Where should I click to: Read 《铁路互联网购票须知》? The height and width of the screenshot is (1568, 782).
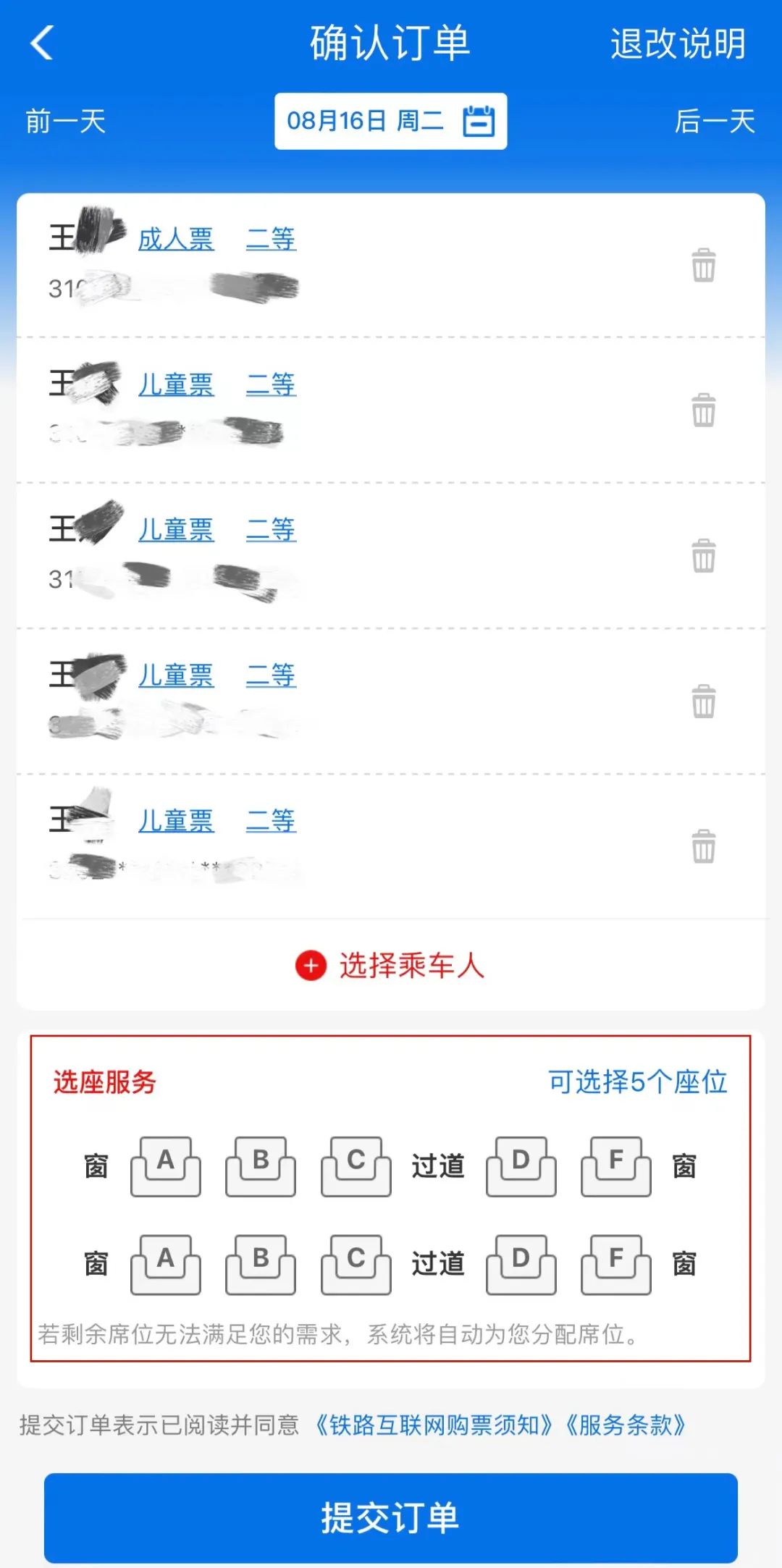(434, 1425)
